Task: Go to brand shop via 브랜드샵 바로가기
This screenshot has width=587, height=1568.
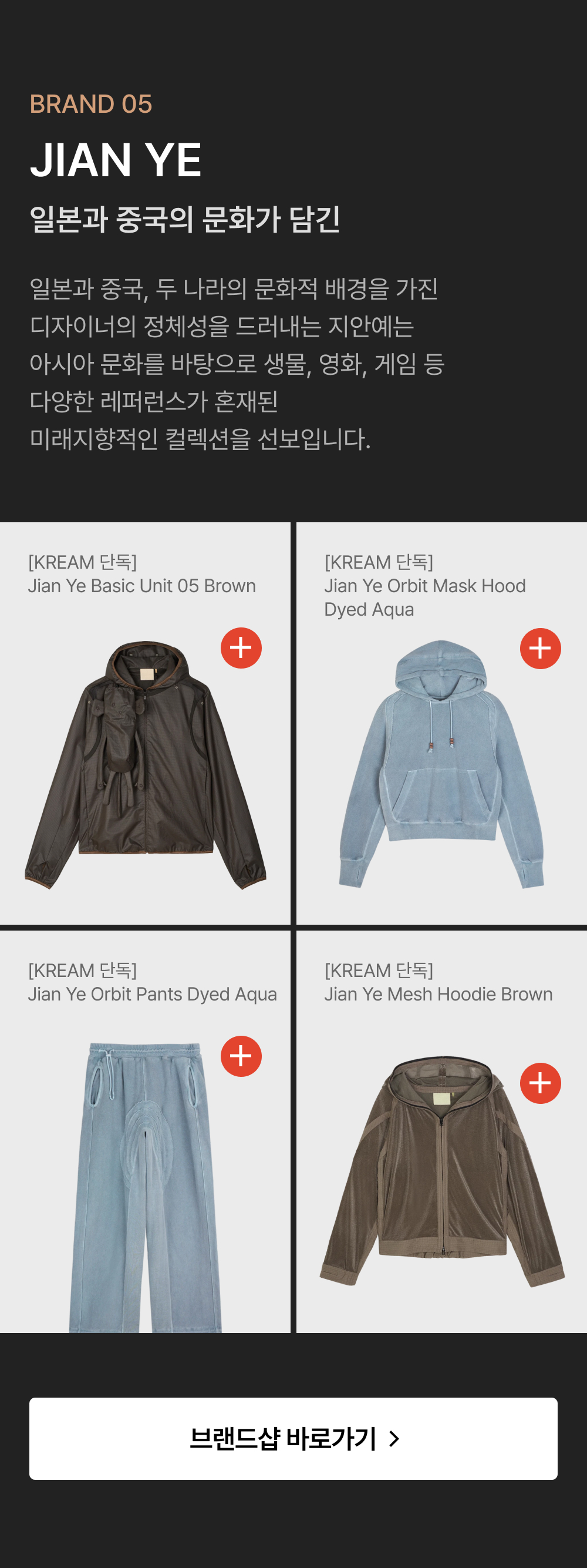Action: 293,1438
